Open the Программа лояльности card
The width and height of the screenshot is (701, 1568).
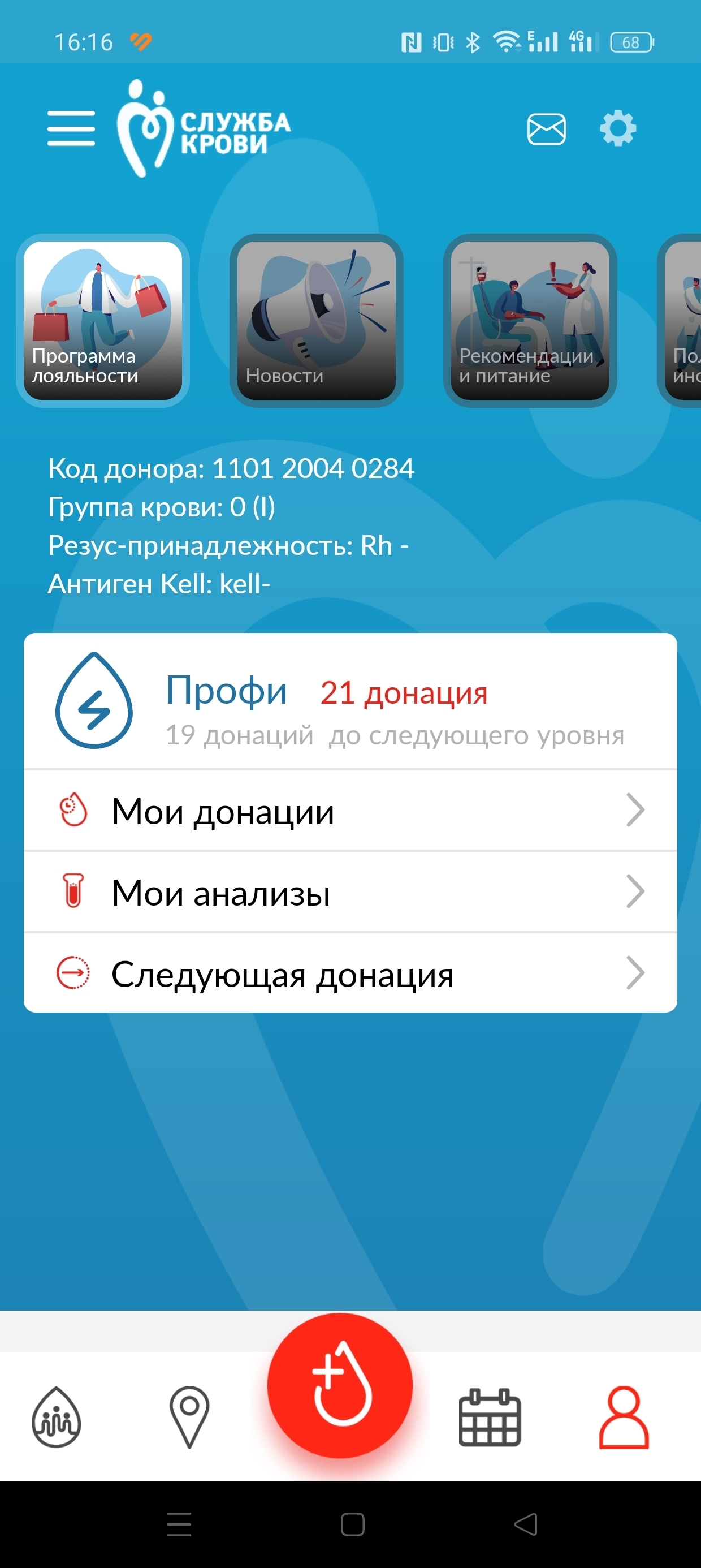coord(103,321)
